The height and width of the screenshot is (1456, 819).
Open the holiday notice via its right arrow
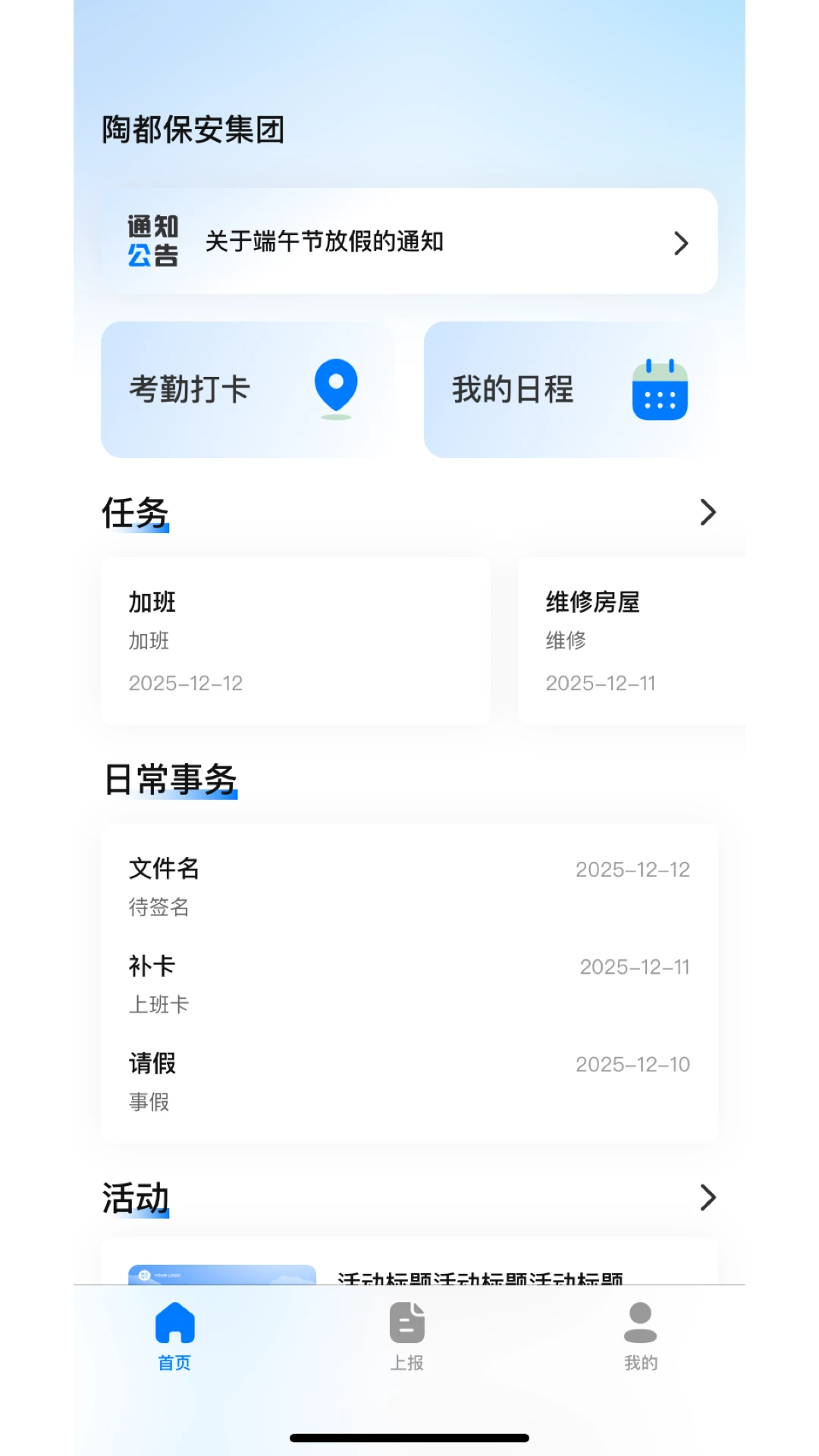pos(680,241)
